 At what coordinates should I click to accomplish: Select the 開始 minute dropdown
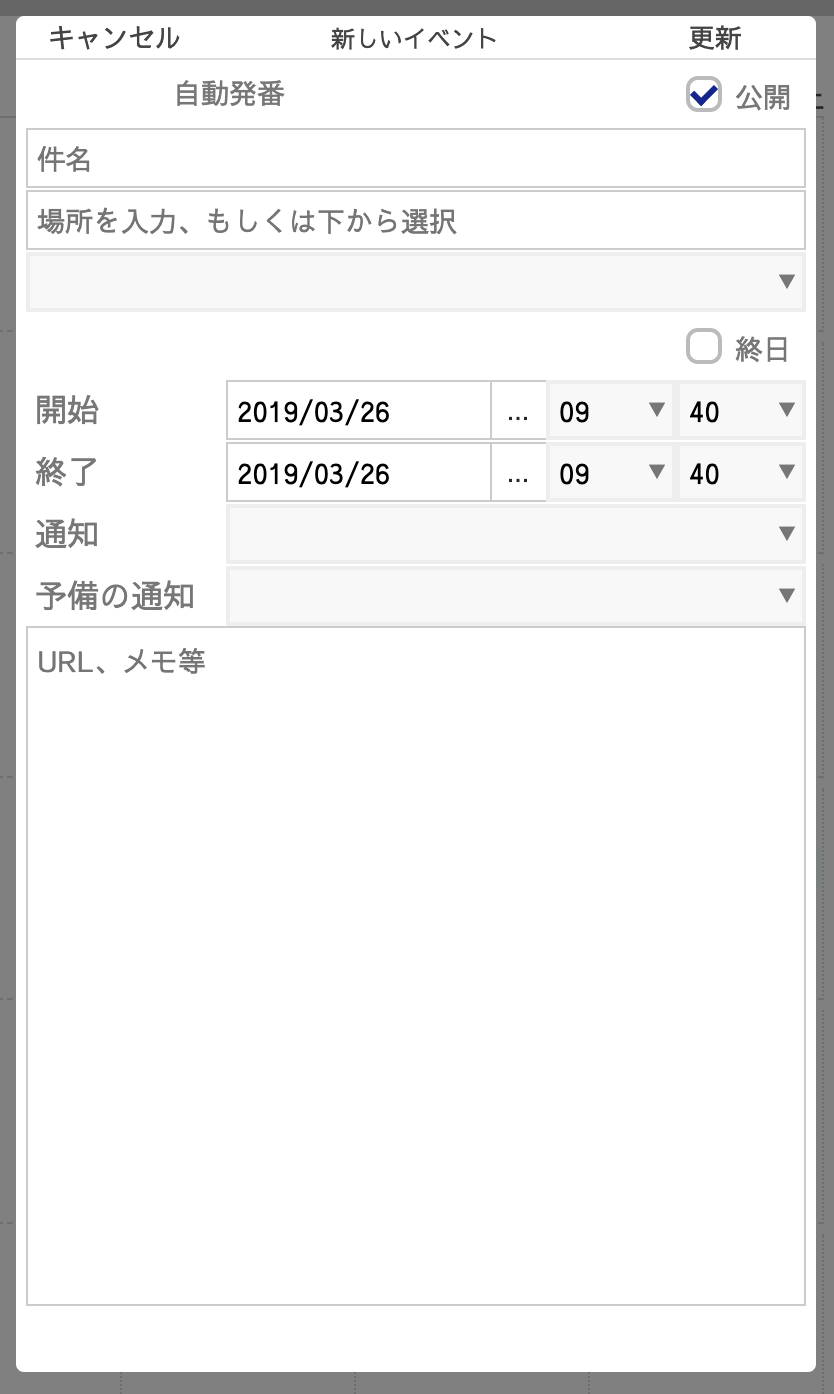coord(741,410)
